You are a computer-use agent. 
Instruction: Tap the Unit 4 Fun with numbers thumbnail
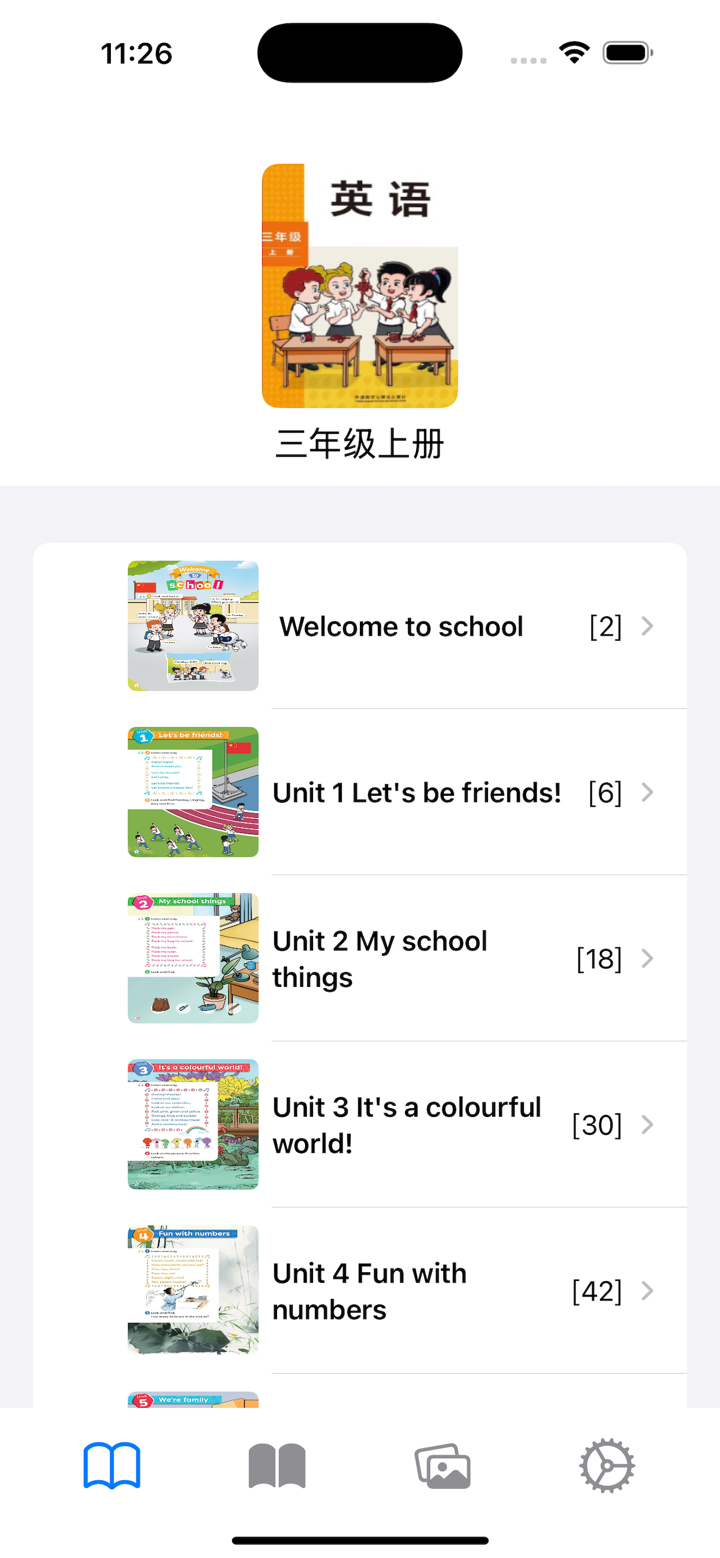(193, 1290)
